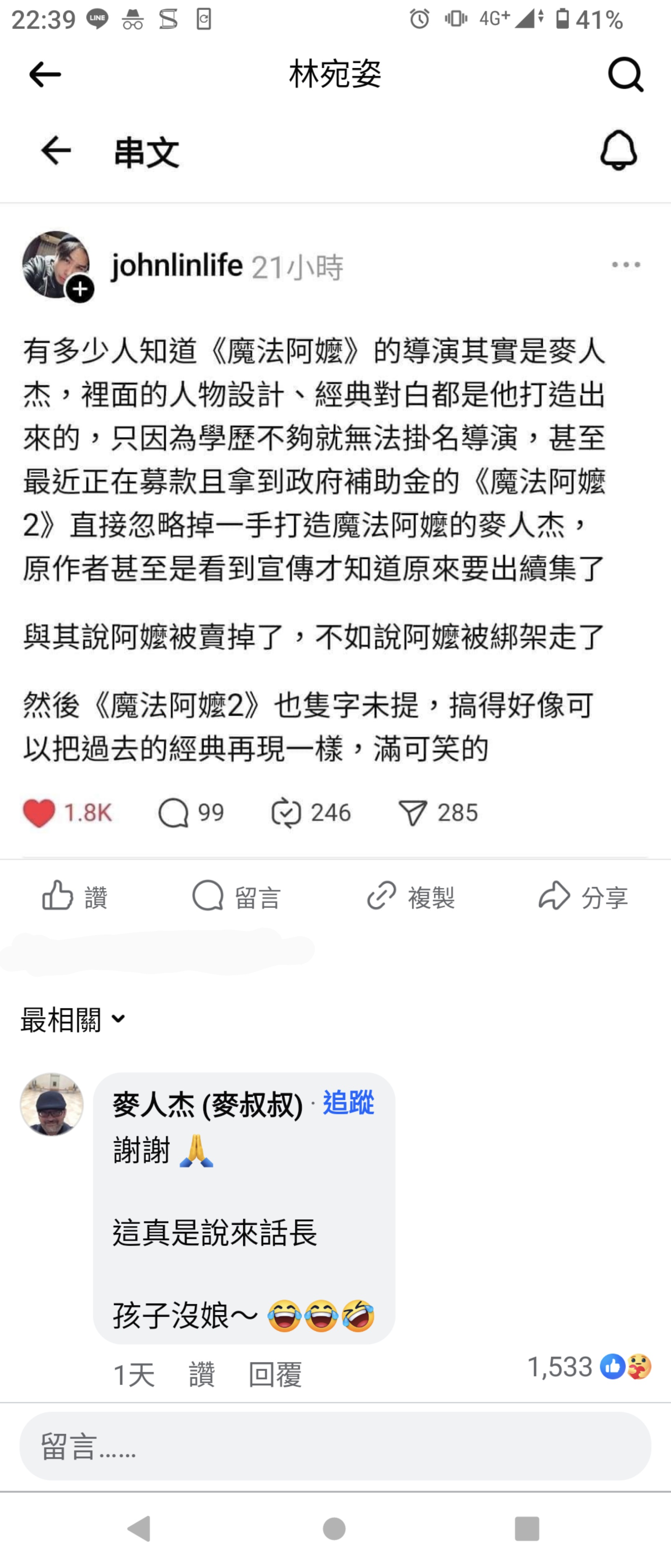Like the post with 讚 button

(75, 897)
